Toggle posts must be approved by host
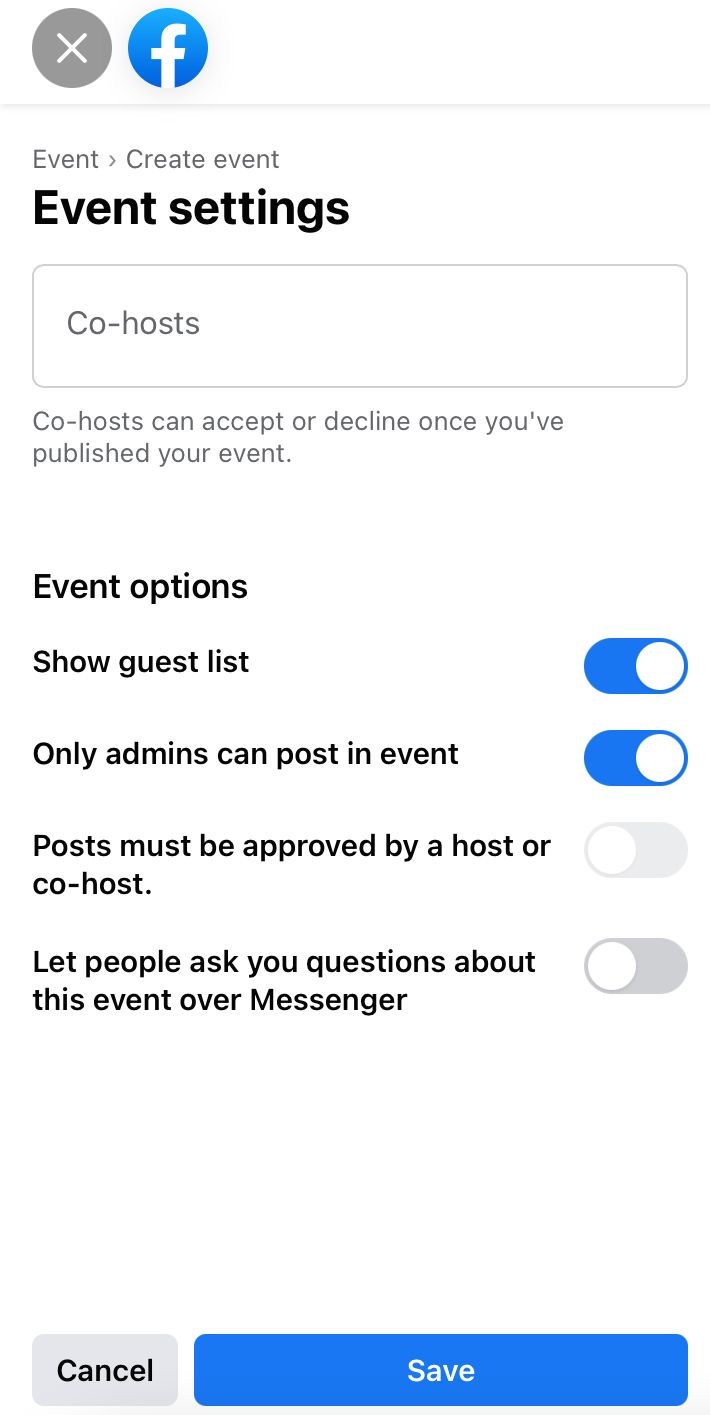The width and height of the screenshot is (710, 1415). [635, 850]
